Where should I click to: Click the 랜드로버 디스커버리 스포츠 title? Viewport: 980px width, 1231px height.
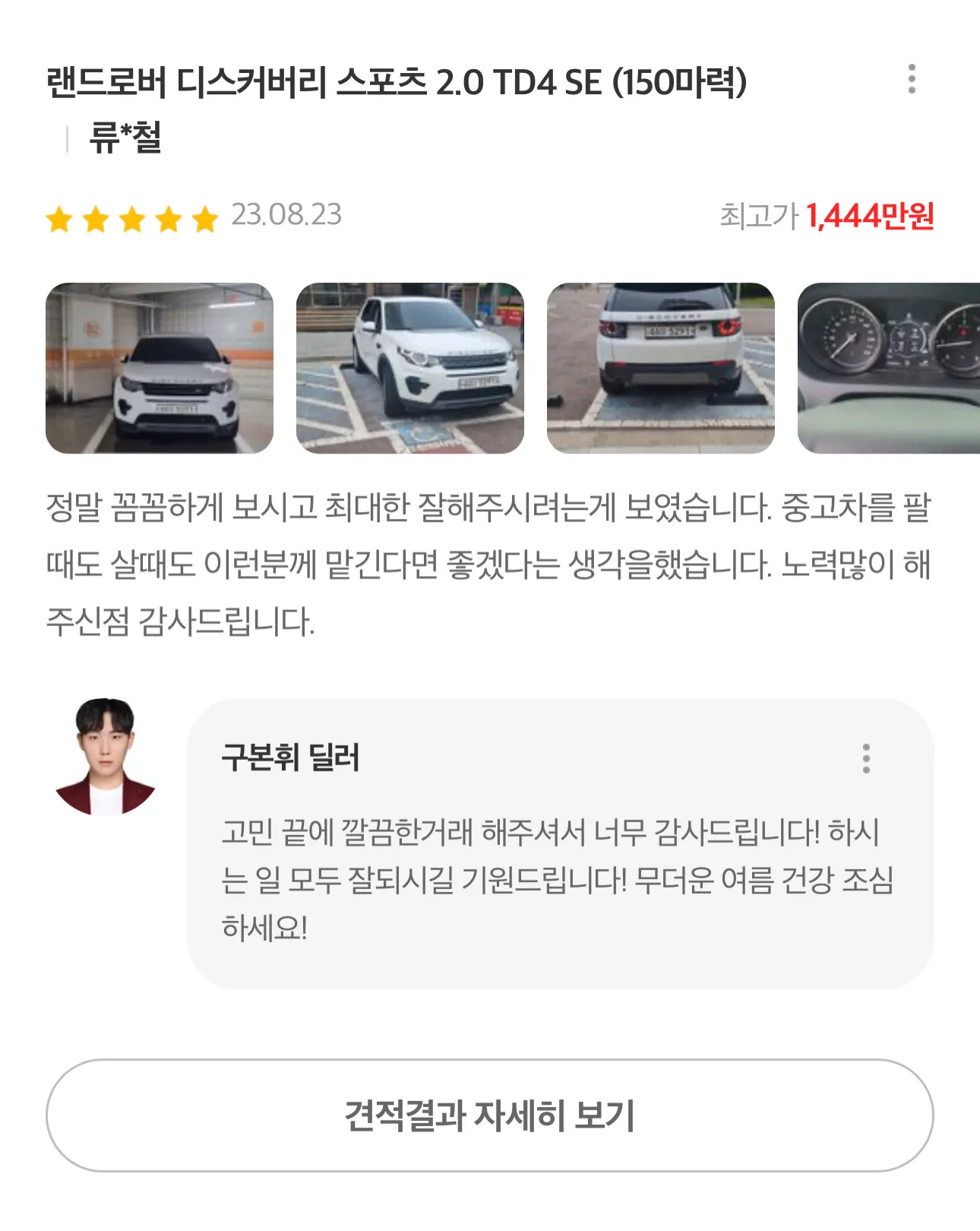(x=397, y=84)
